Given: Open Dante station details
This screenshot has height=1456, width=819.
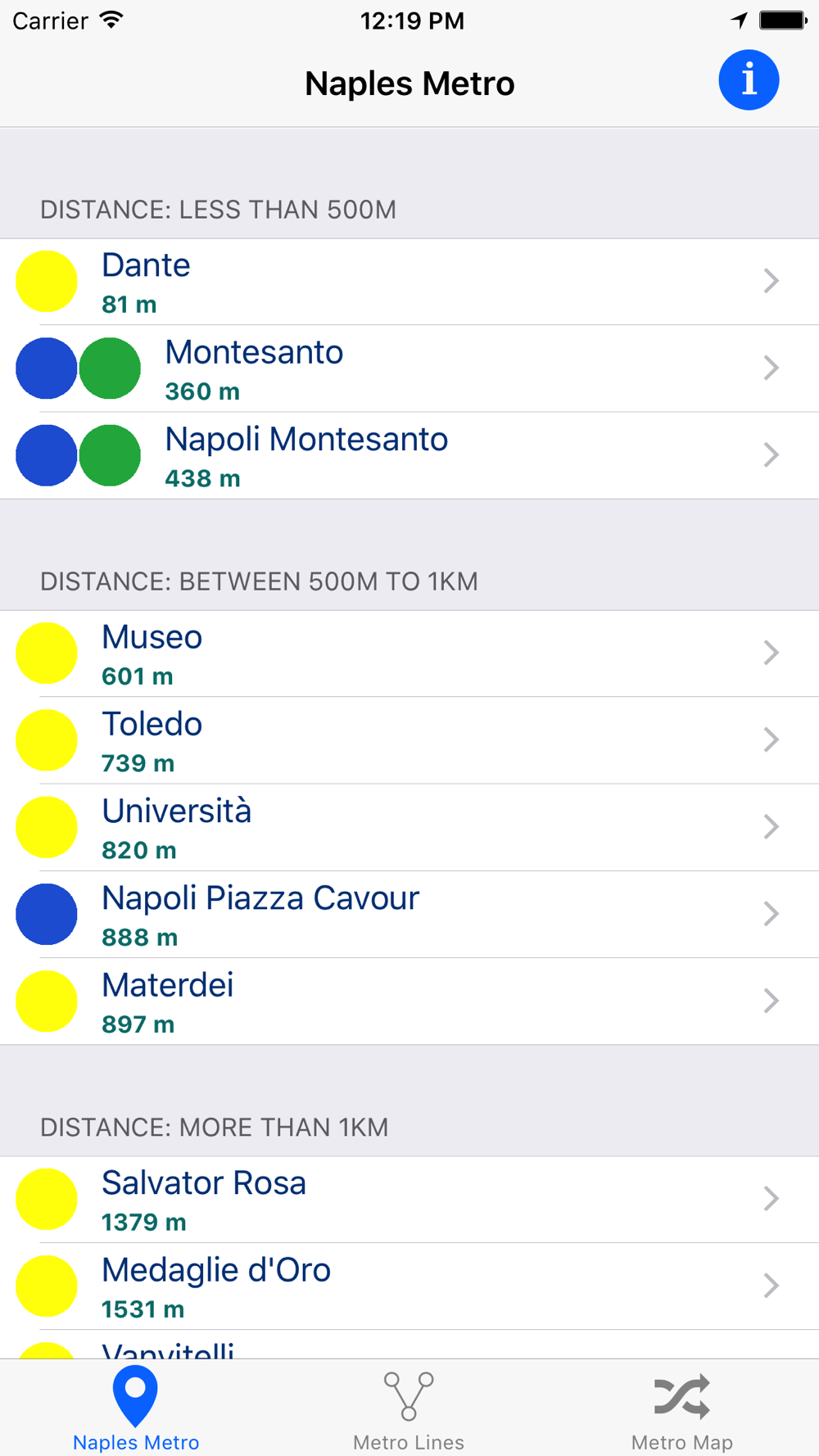Looking at the screenshot, I should [x=409, y=282].
